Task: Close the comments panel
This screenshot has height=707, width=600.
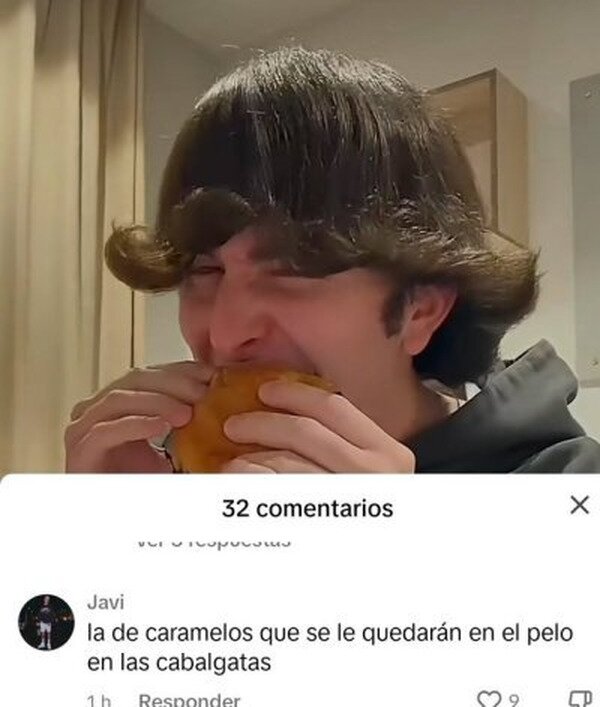Action: (579, 505)
